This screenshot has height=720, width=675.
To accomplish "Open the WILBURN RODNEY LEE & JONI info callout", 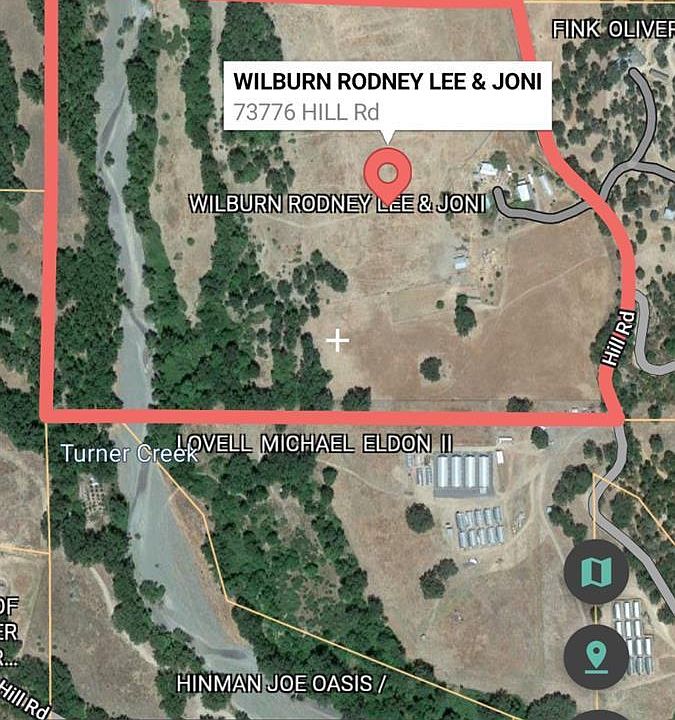I will 387,96.
